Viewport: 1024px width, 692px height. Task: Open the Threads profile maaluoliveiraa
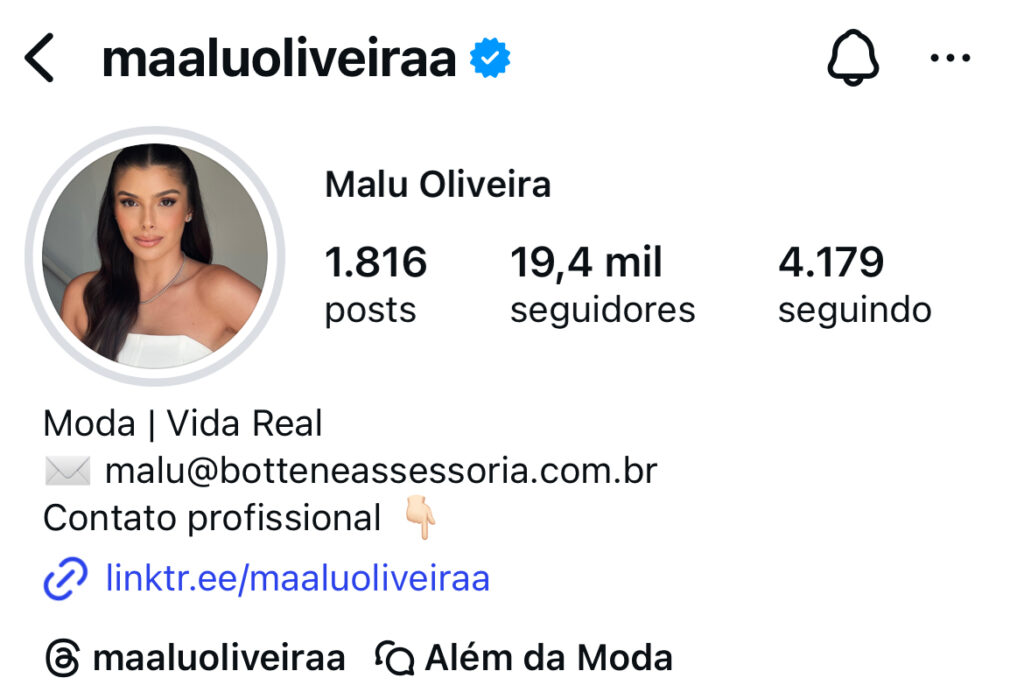coord(195,658)
